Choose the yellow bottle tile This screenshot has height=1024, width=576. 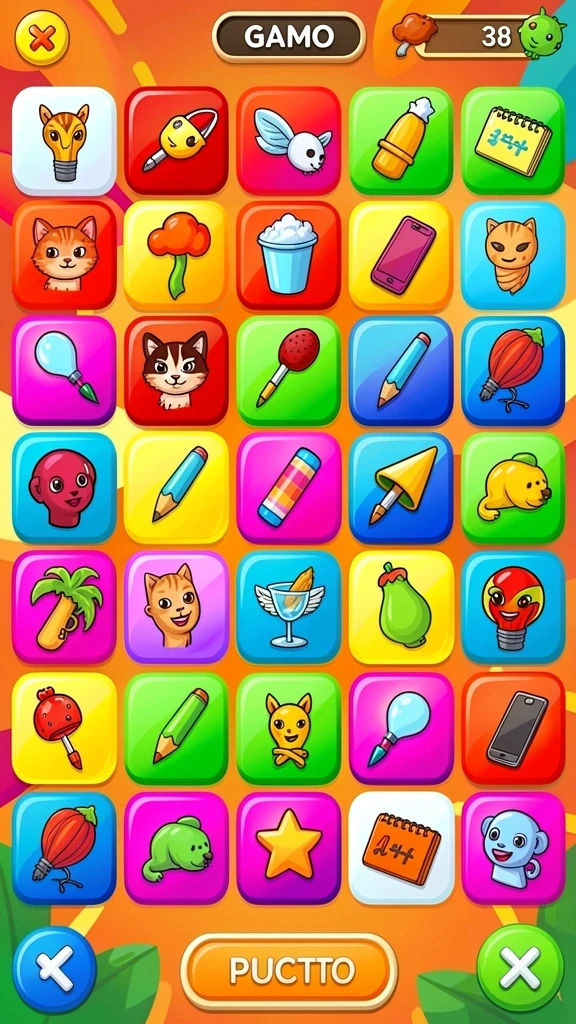[x=401, y=141]
